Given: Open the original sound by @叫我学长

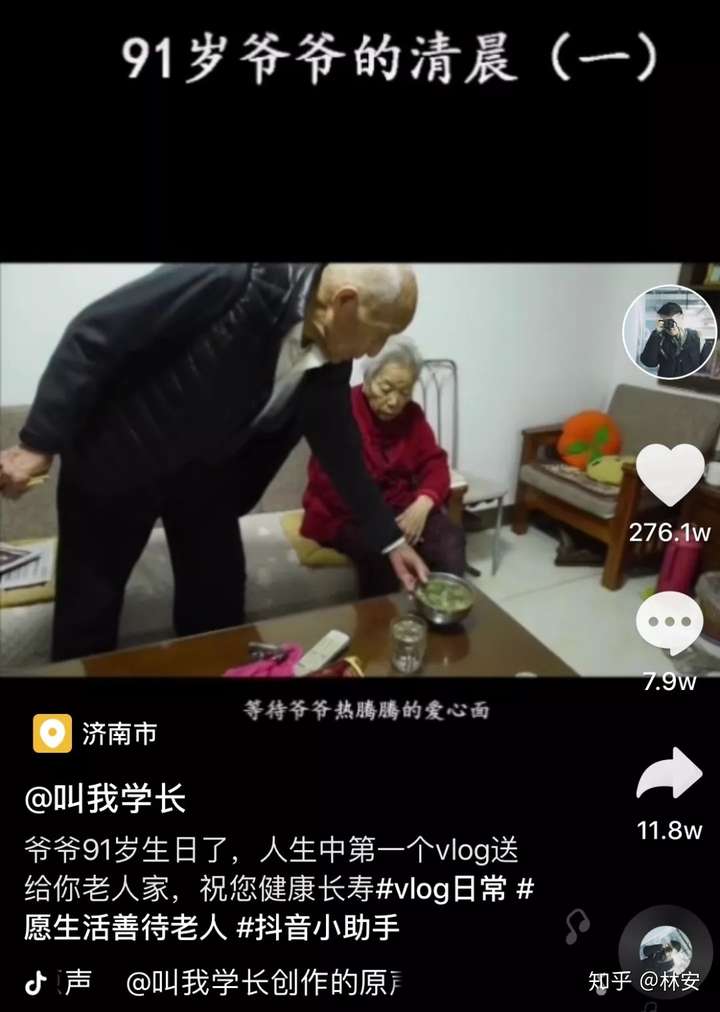Looking at the screenshot, I should (262, 982).
